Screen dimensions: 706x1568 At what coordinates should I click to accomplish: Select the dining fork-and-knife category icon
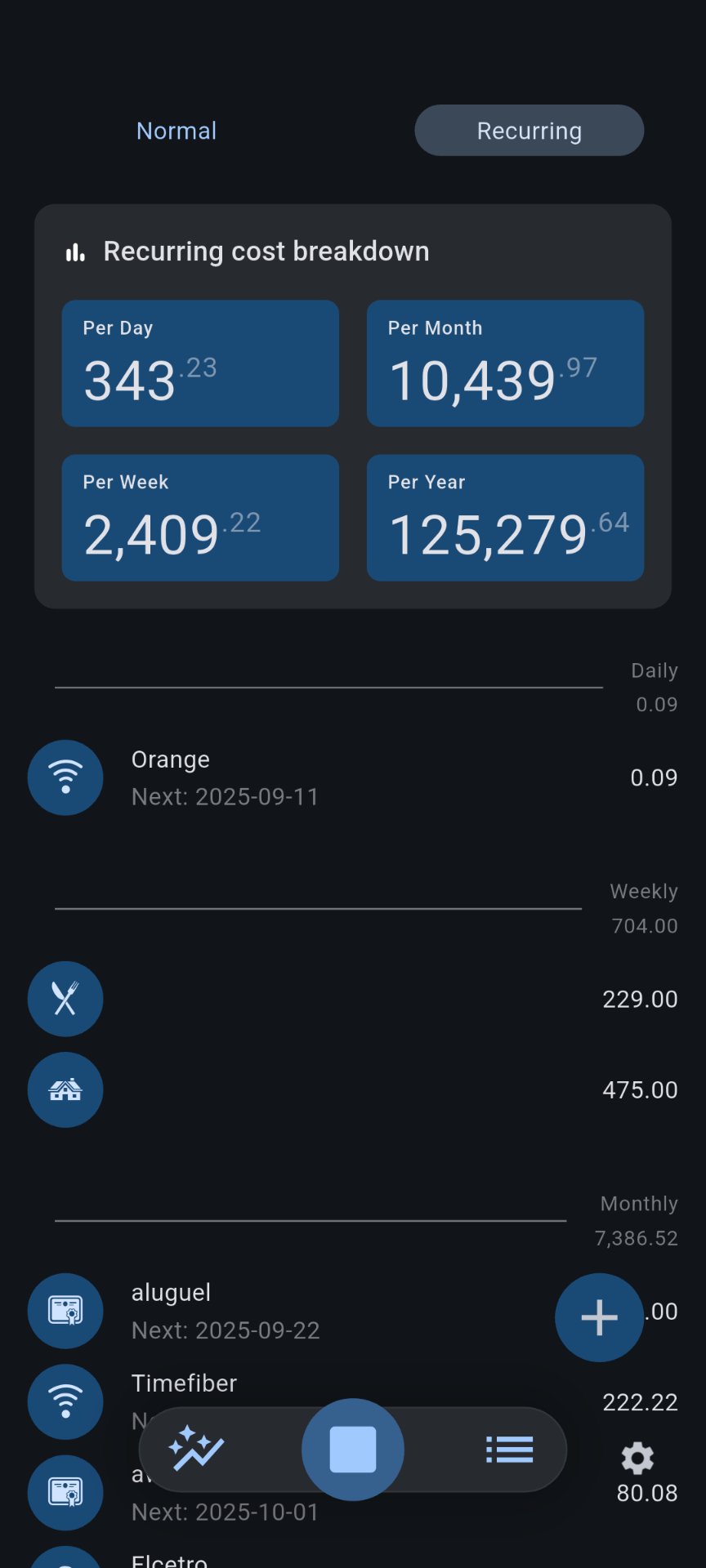point(65,999)
